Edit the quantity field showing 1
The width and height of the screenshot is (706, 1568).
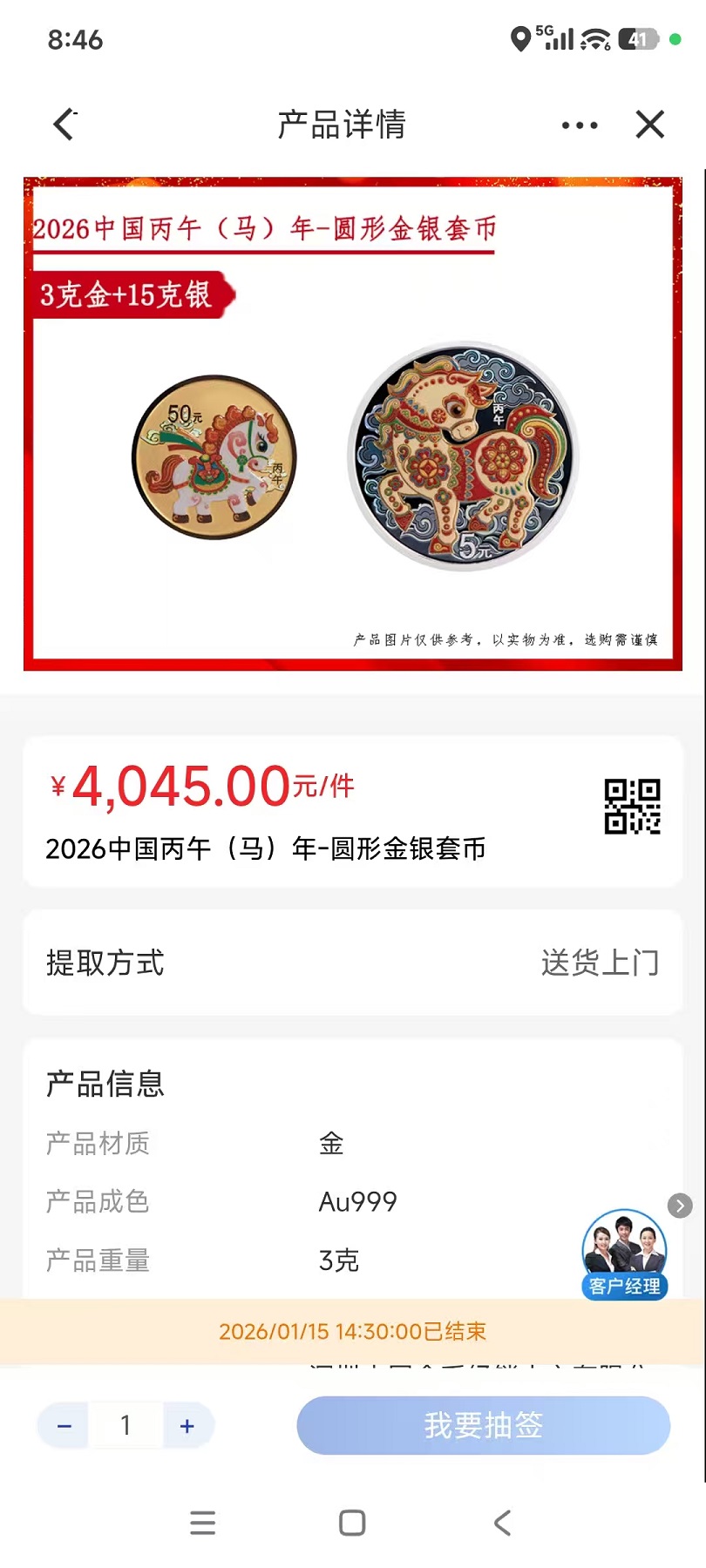pyautogui.click(x=126, y=1426)
